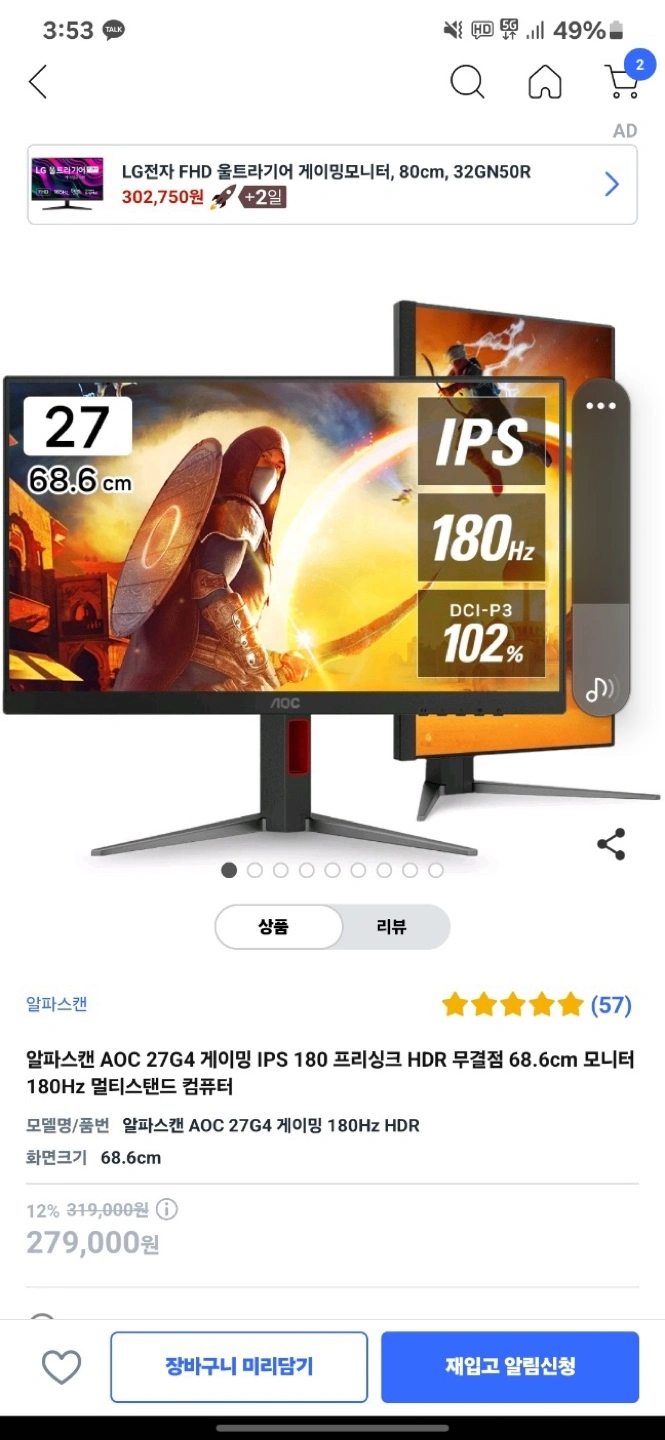Tap 장바구니 미리담기 button
This screenshot has height=1440, width=665.
pyautogui.click(x=239, y=1367)
